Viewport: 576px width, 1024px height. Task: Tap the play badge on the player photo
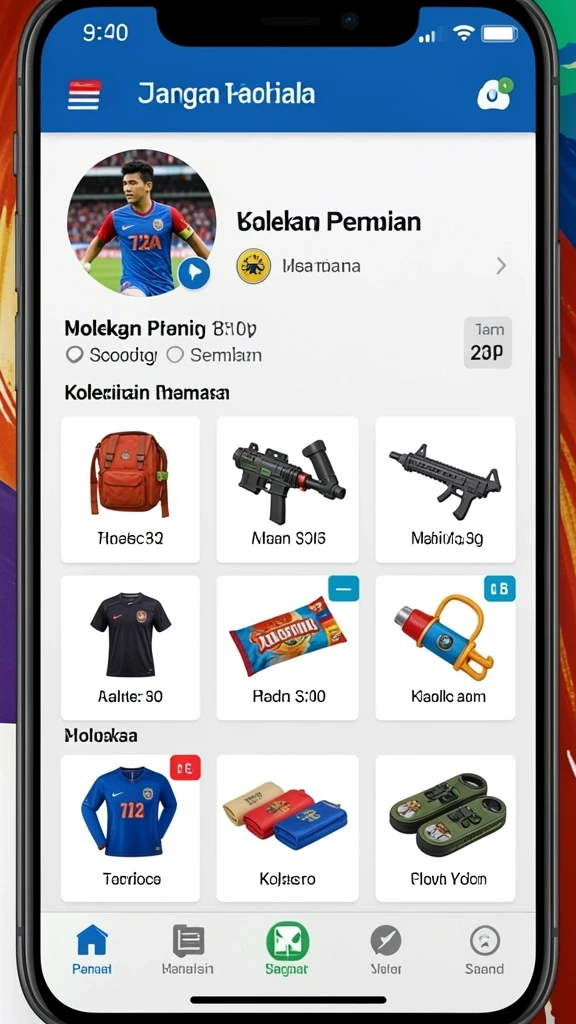click(194, 272)
